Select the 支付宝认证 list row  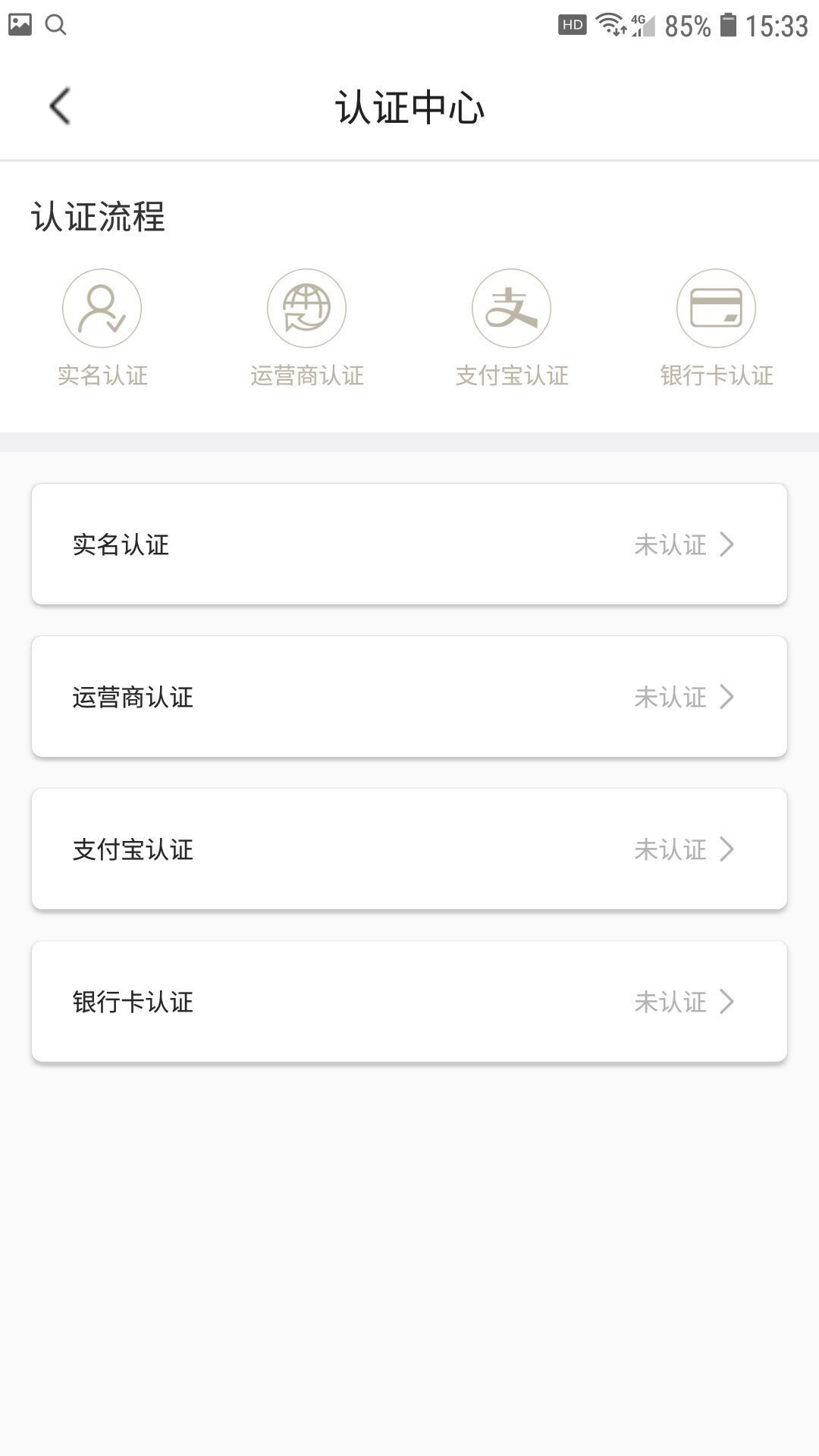[409, 849]
